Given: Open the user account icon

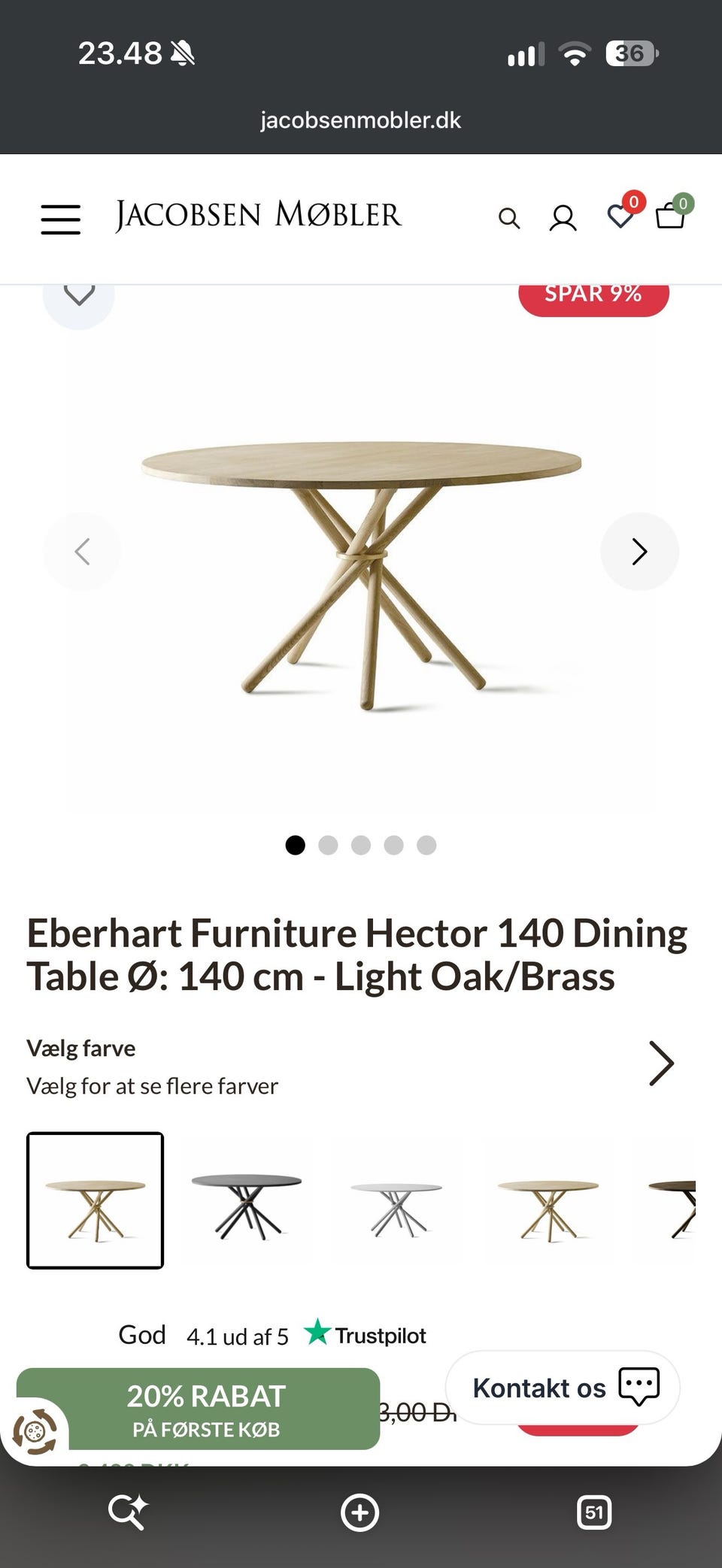Looking at the screenshot, I should [x=563, y=219].
